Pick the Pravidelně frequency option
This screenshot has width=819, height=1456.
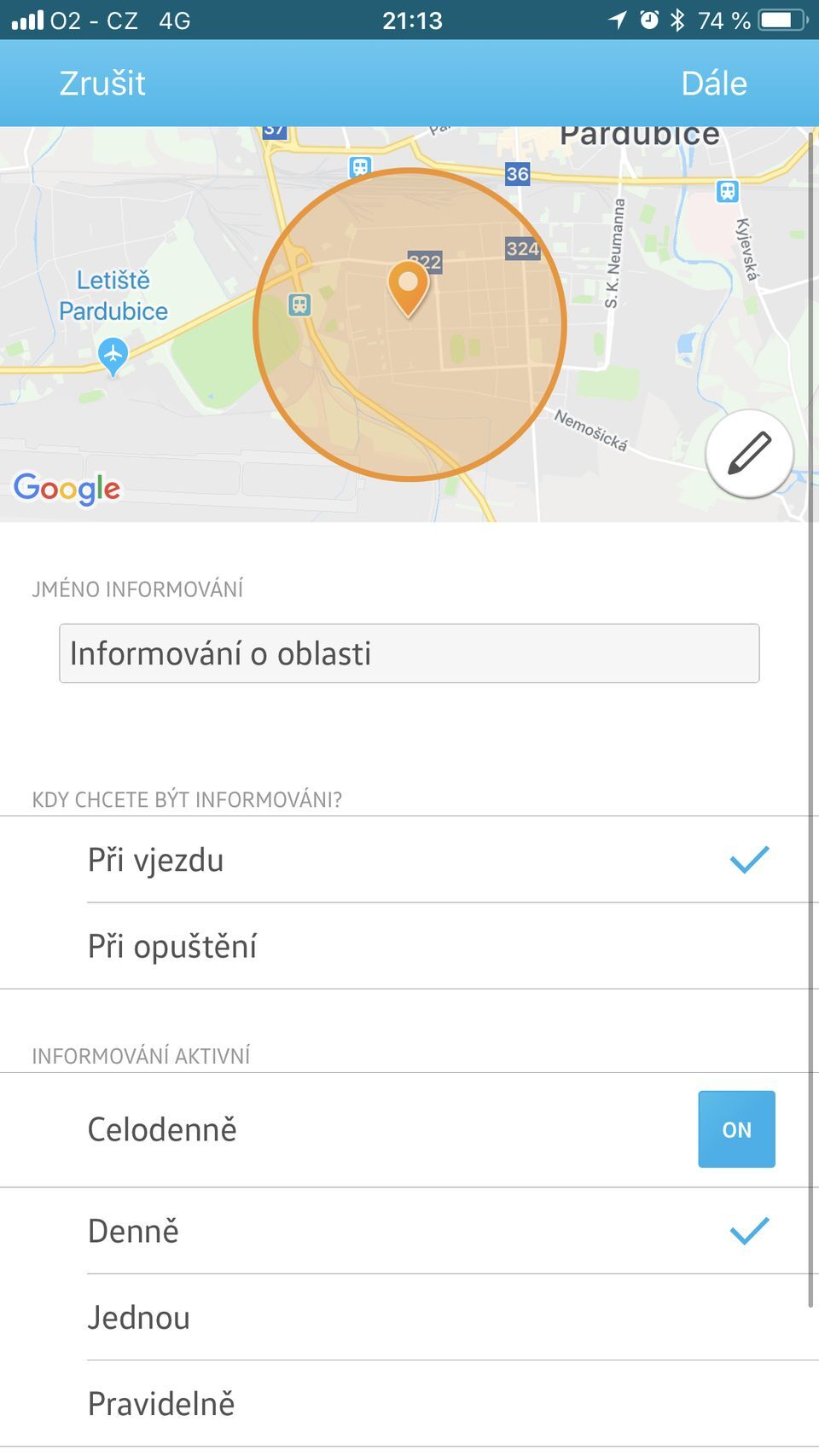(409, 1404)
